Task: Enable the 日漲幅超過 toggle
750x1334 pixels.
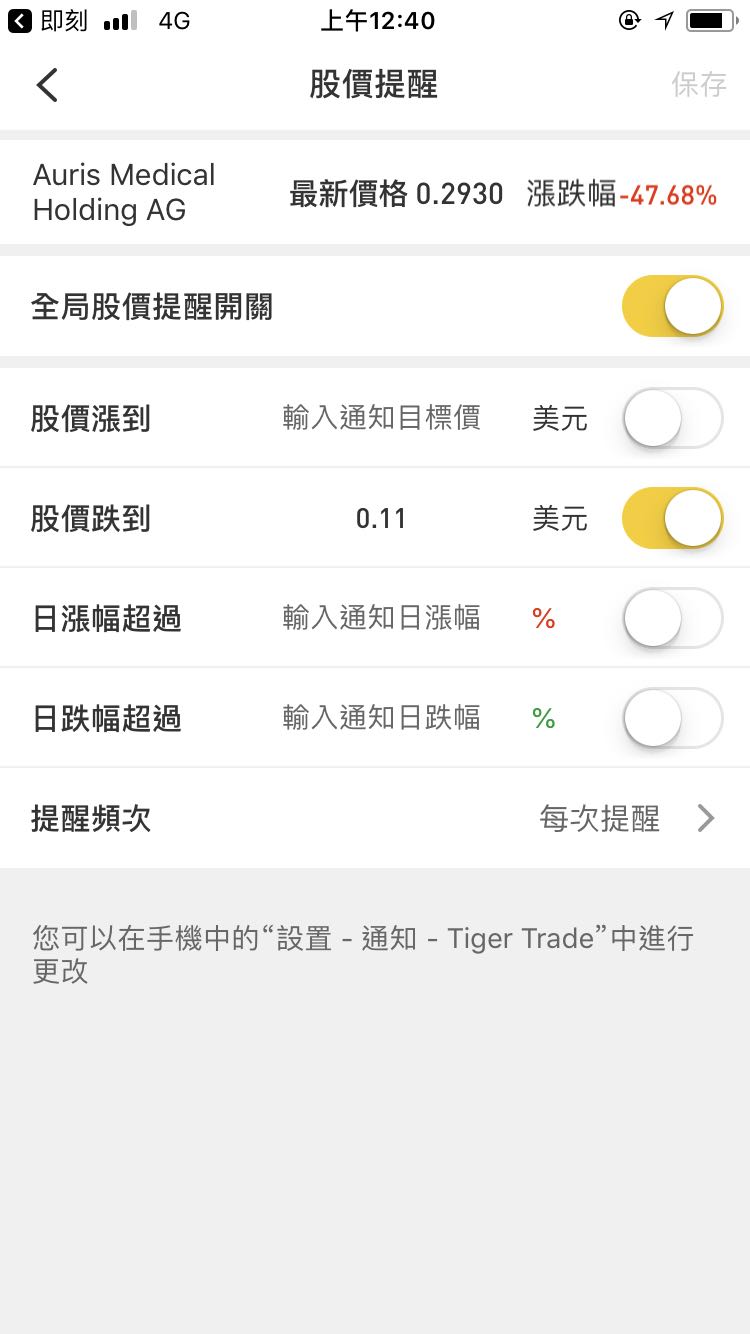Action: point(673,618)
